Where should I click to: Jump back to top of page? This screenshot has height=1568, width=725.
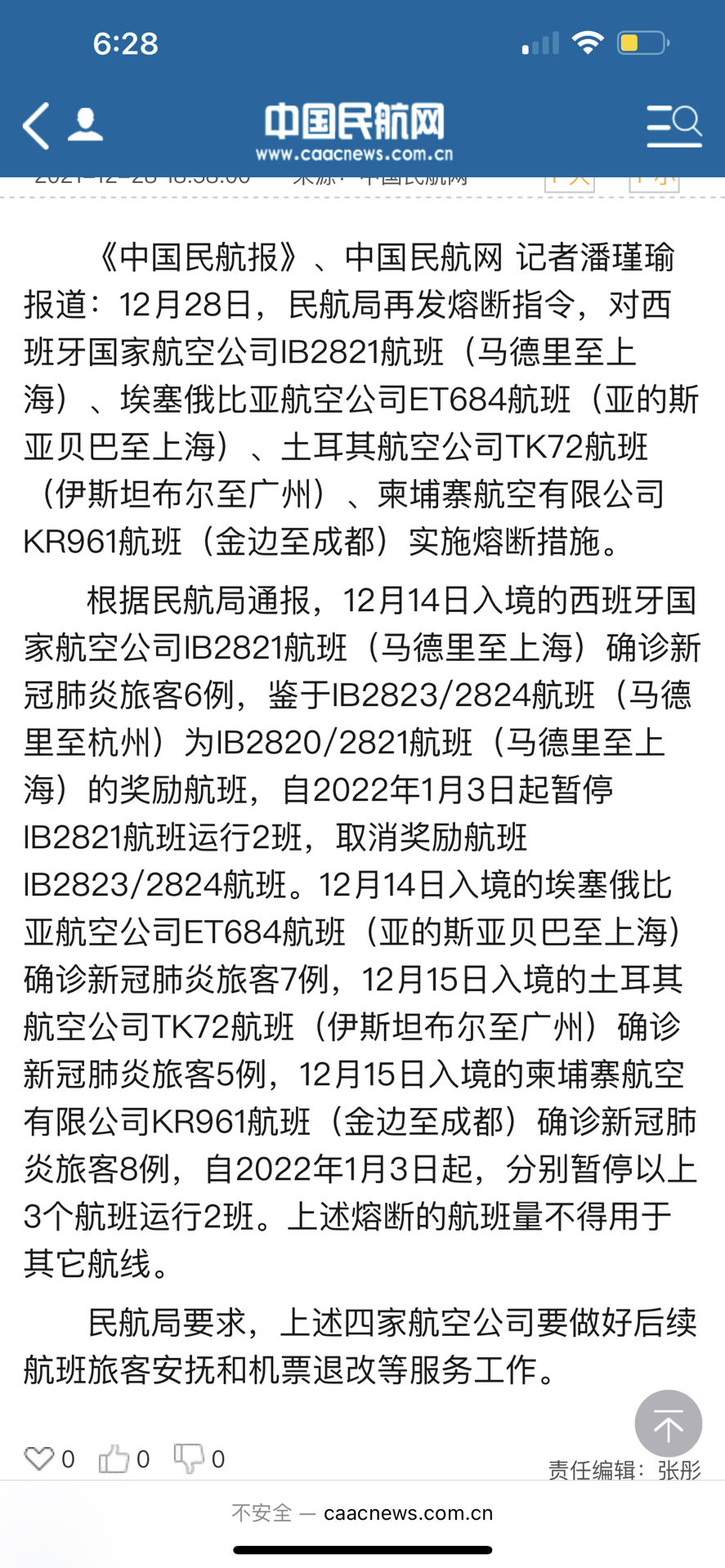tap(668, 1423)
